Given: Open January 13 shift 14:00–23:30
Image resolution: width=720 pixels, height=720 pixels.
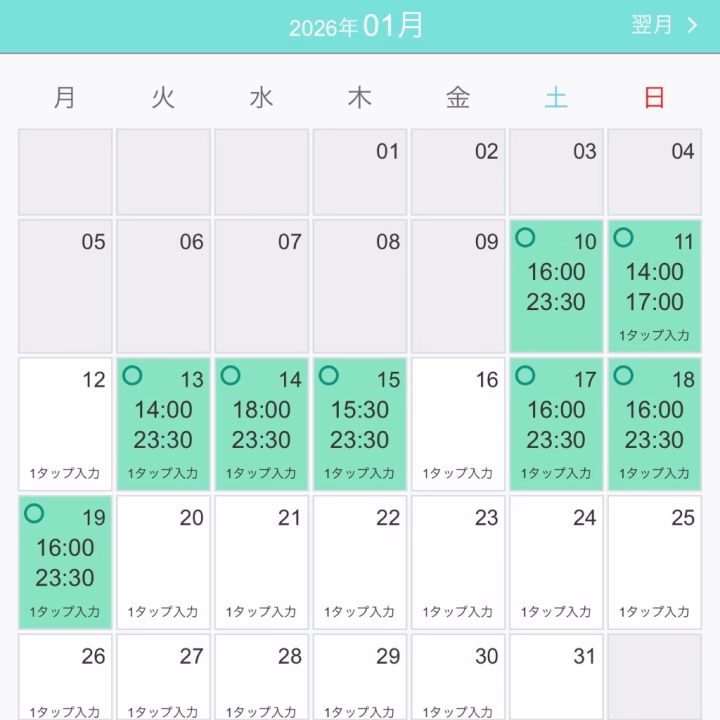Looking at the screenshot, I should tap(163, 425).
